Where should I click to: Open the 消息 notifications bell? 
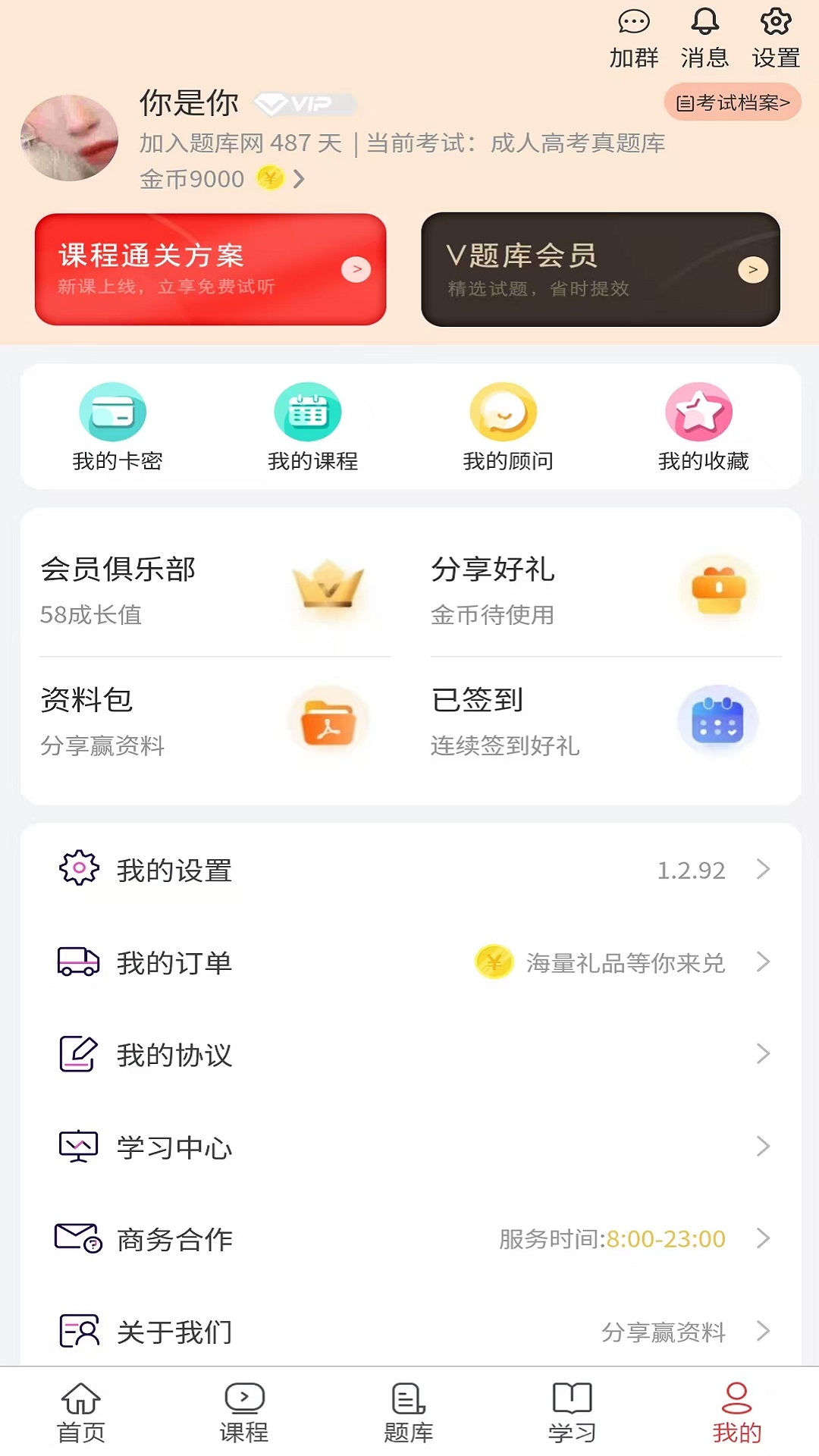tap(704, 38)
